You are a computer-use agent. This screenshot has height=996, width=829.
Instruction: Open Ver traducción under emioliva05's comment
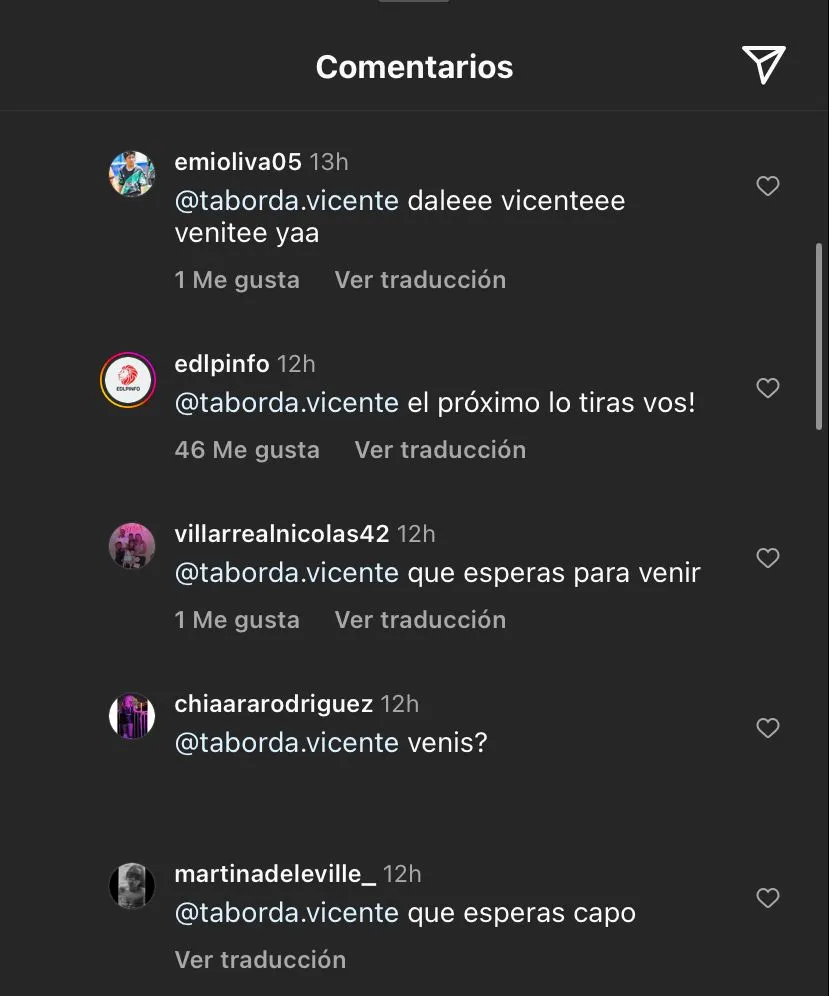[419, 279]
